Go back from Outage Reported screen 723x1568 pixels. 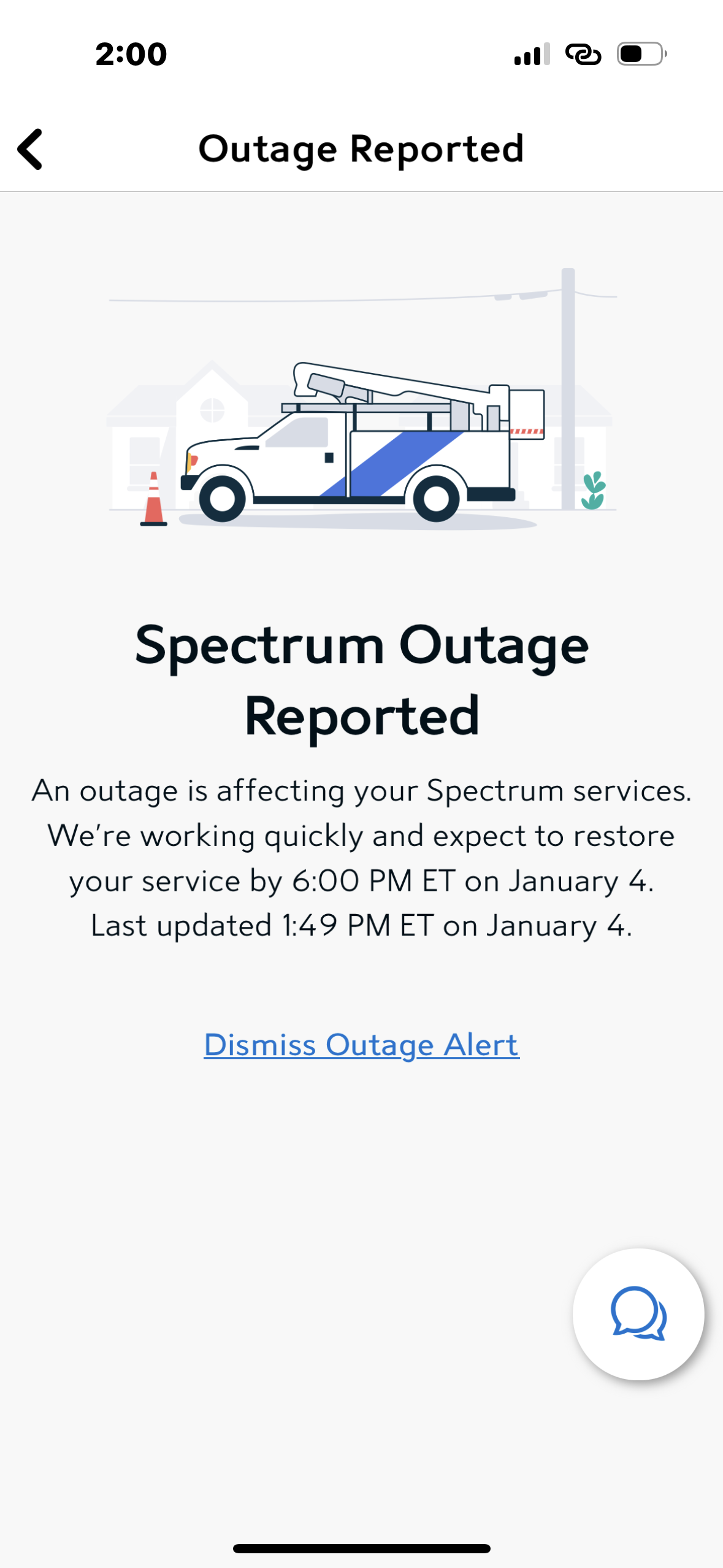coord(30,149)
